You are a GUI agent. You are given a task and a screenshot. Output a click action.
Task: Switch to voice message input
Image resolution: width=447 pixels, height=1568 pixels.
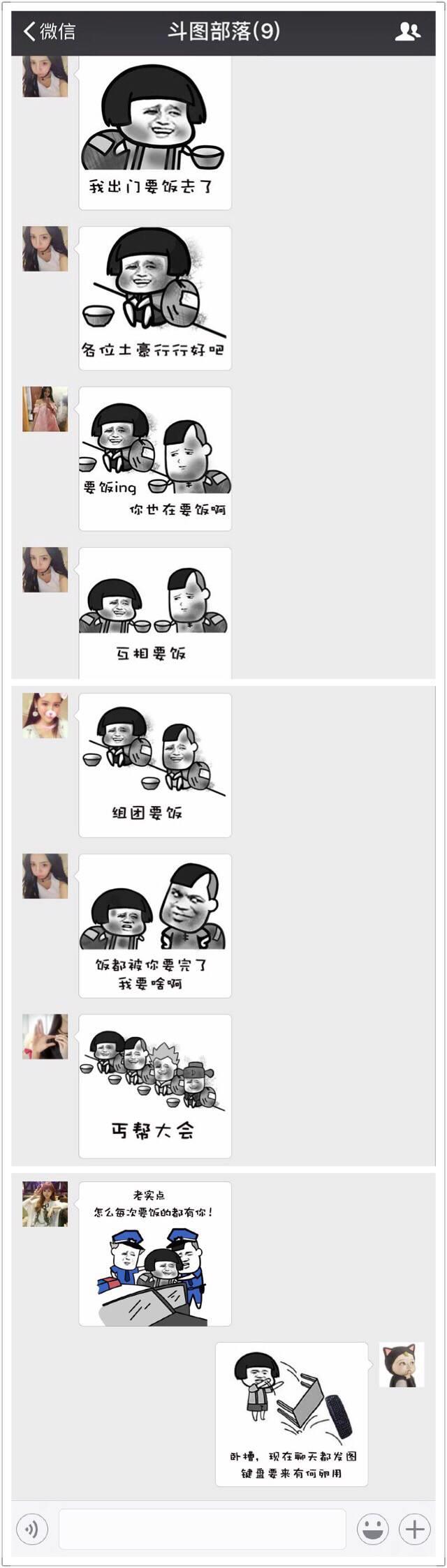(x=31, y=1530)
